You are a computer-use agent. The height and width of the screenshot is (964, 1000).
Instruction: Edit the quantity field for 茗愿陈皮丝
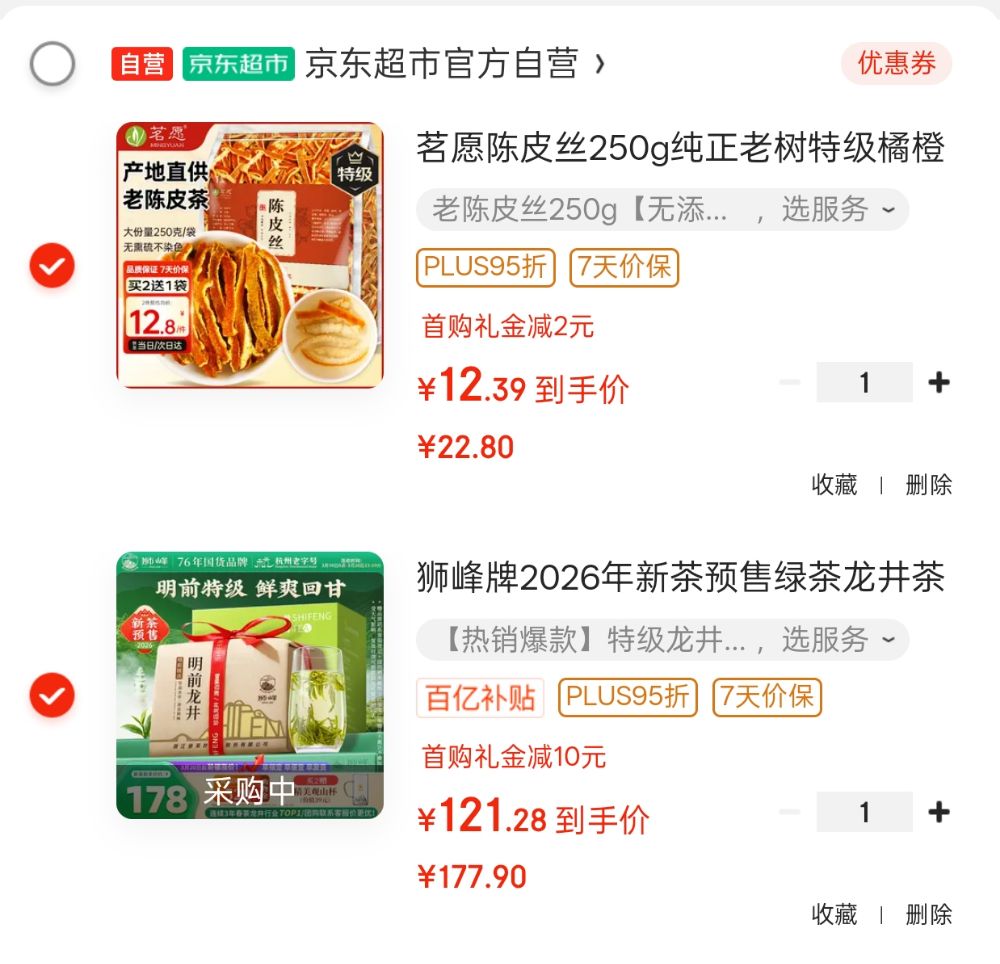pyautogui.click(x=864, y=382)
